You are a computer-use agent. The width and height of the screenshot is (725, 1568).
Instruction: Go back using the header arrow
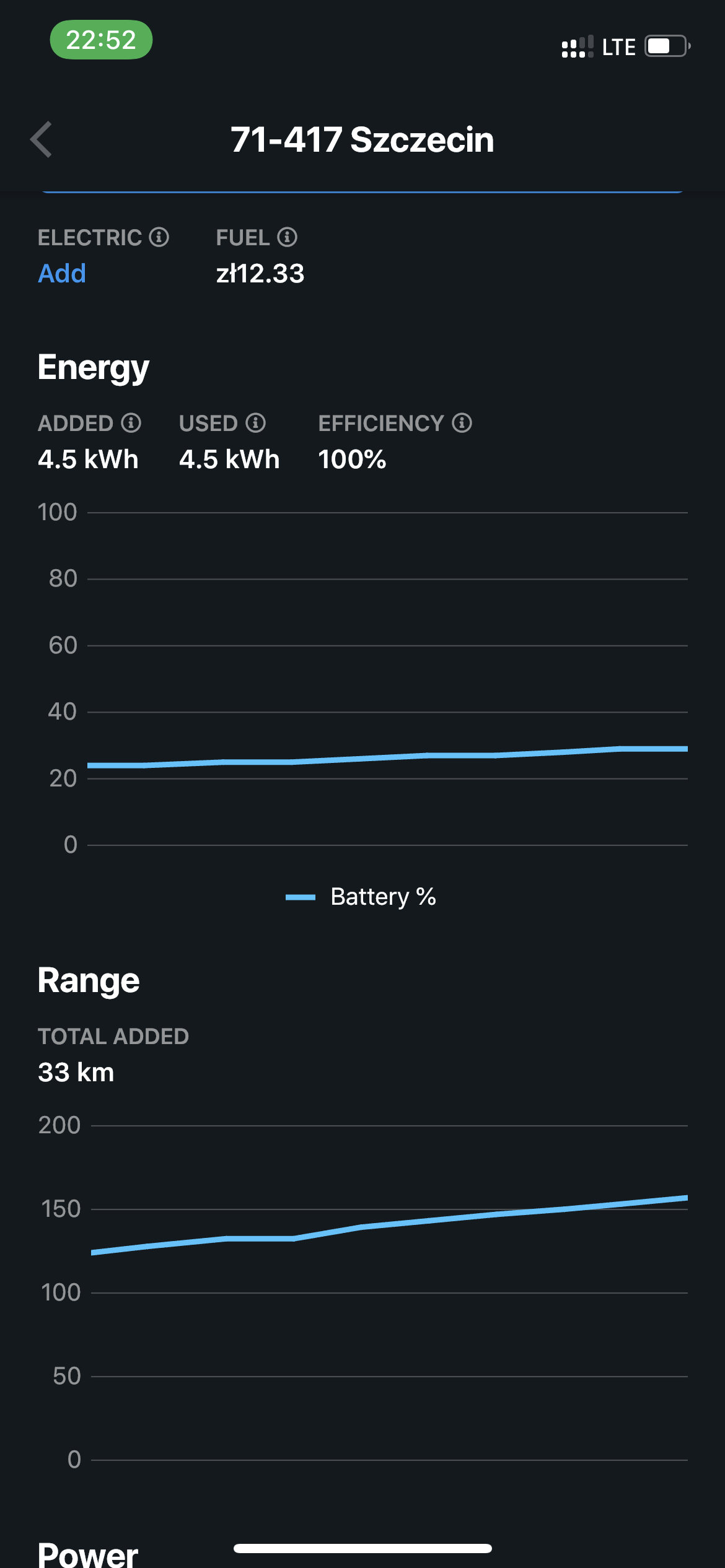pyautogui.click(x=42, y=139)
